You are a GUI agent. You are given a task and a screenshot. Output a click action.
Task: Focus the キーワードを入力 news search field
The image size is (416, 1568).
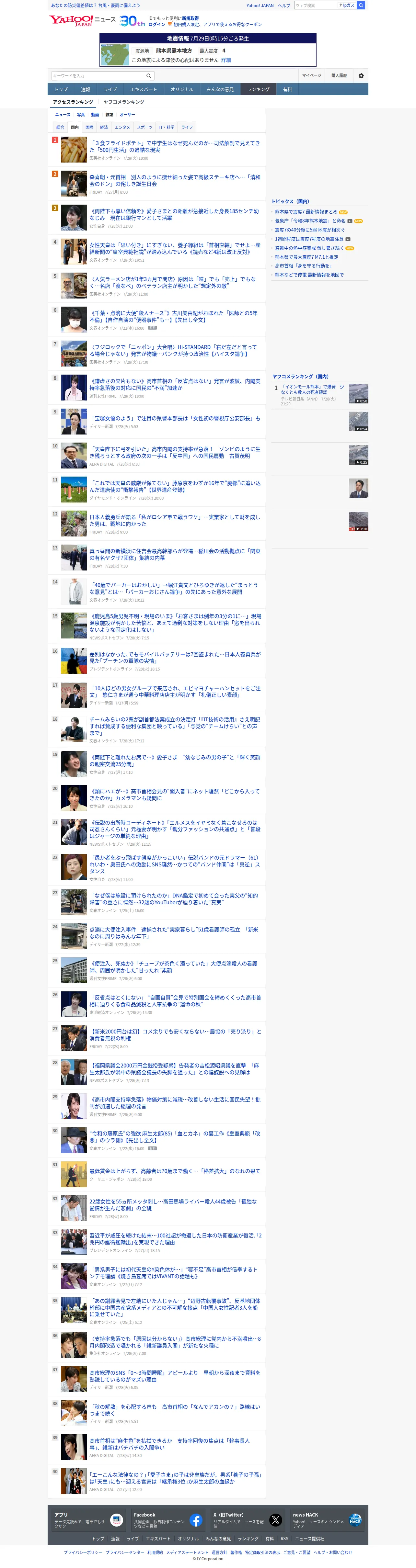pos(98,75)
